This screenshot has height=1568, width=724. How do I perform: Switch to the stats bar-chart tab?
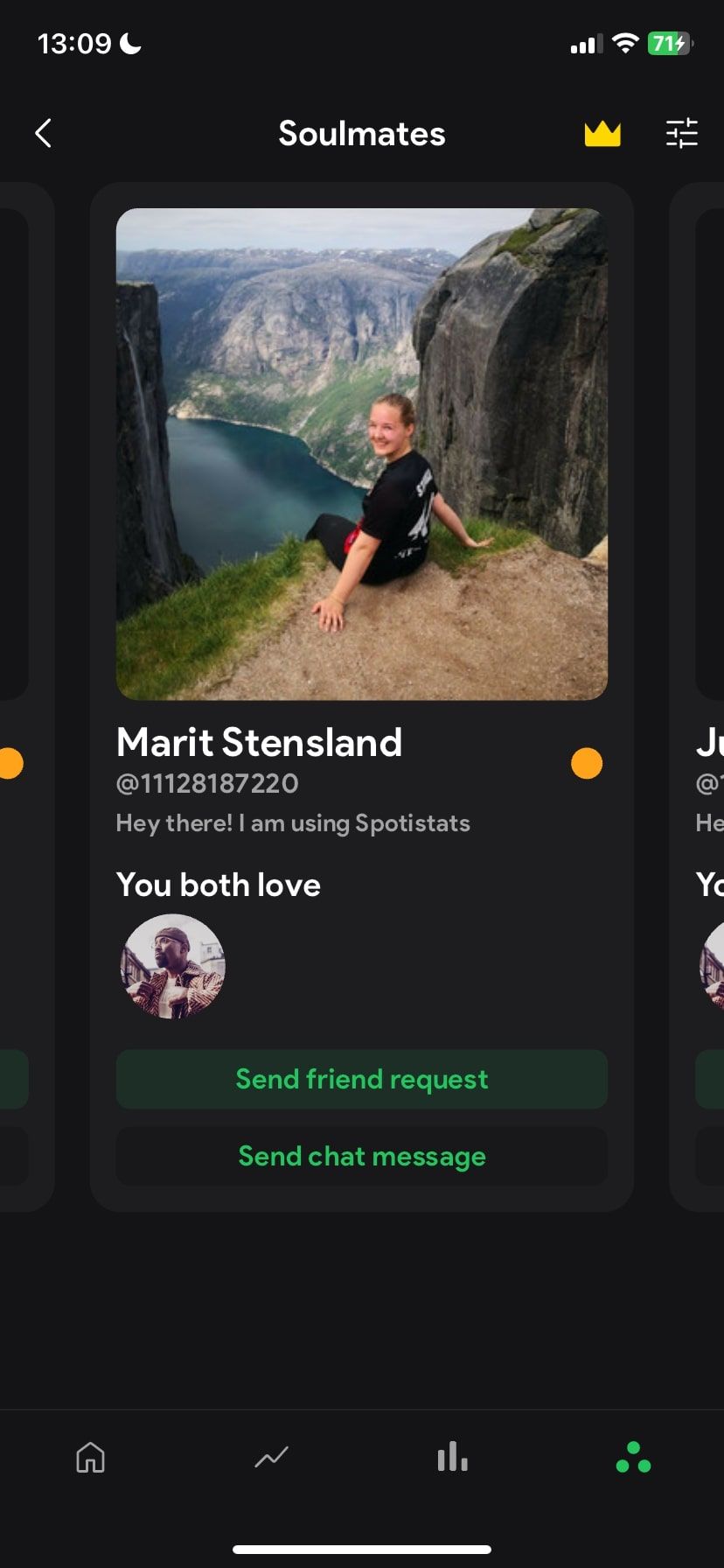[x=452, y=1458]
